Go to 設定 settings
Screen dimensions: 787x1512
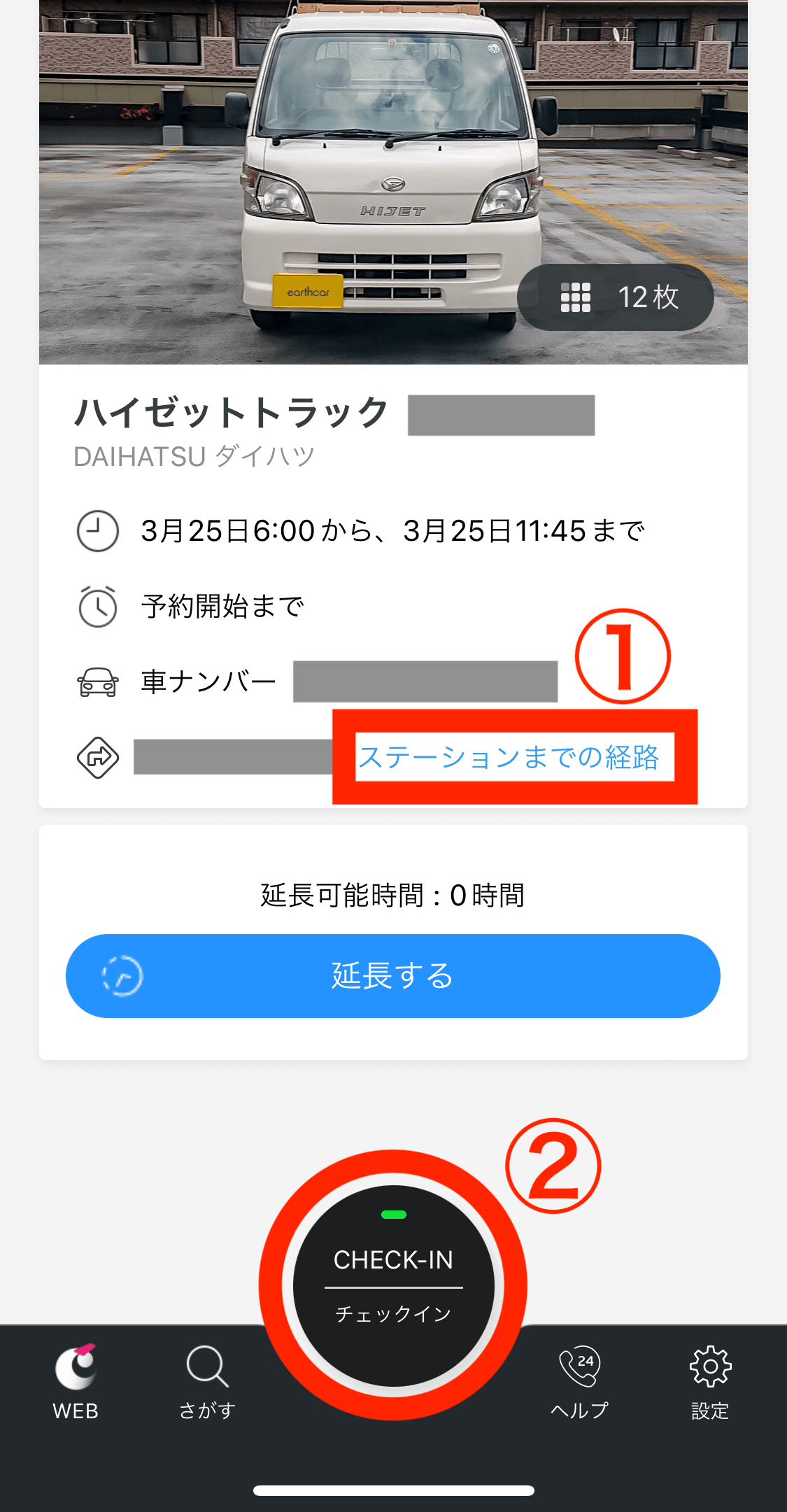click(x=710, y=1383)
